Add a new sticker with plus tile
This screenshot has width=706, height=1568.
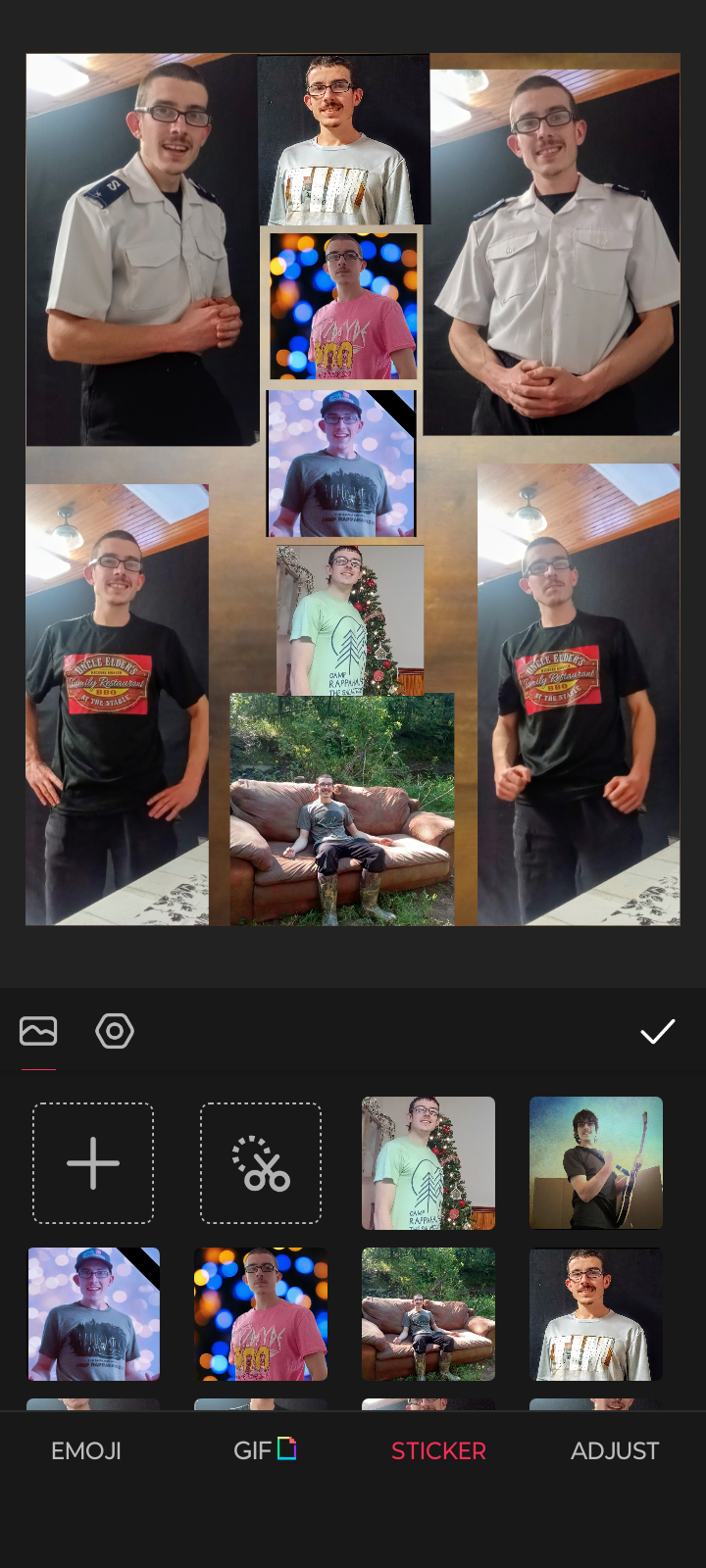(x=93, y=1163)
